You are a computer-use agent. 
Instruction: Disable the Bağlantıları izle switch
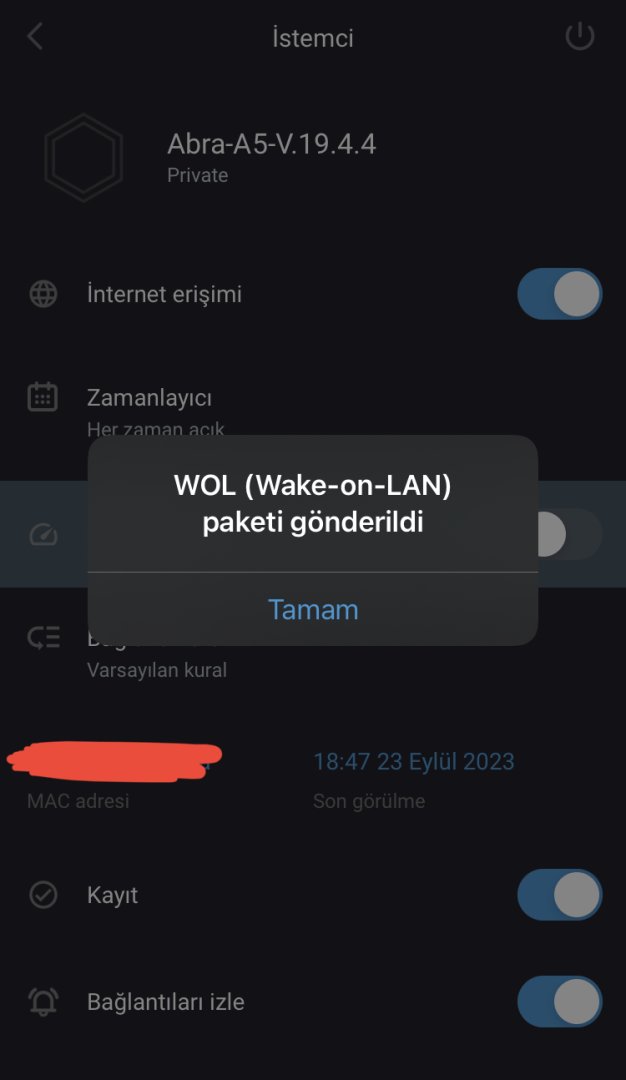tap(559, 1002)
